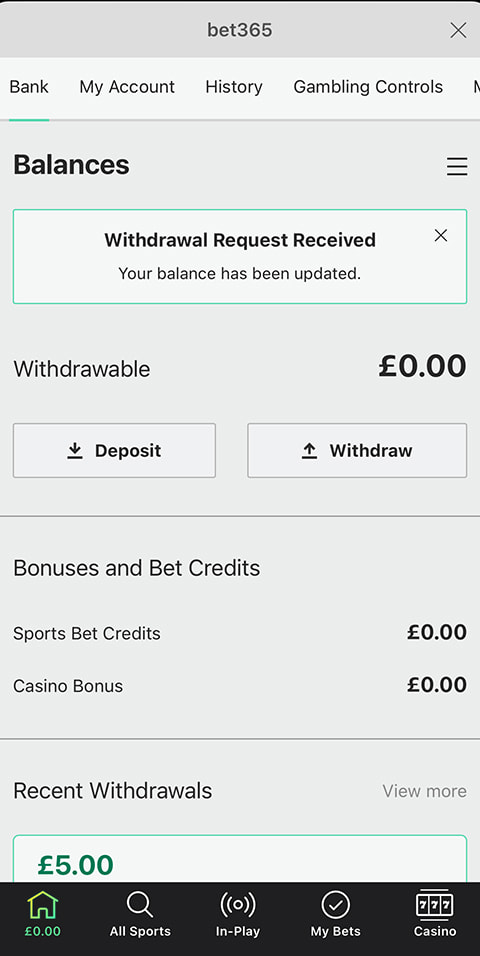Screen dimensions: 480x956
Task: Go to the home tab showing £0.00
Action: 43,915
